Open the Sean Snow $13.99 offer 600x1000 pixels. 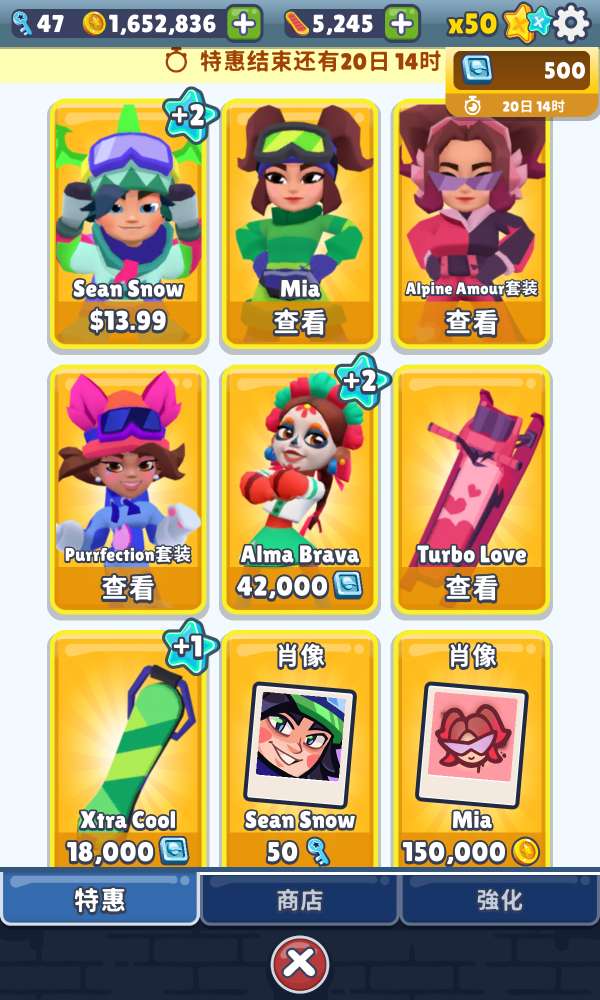tap(128, 225)
